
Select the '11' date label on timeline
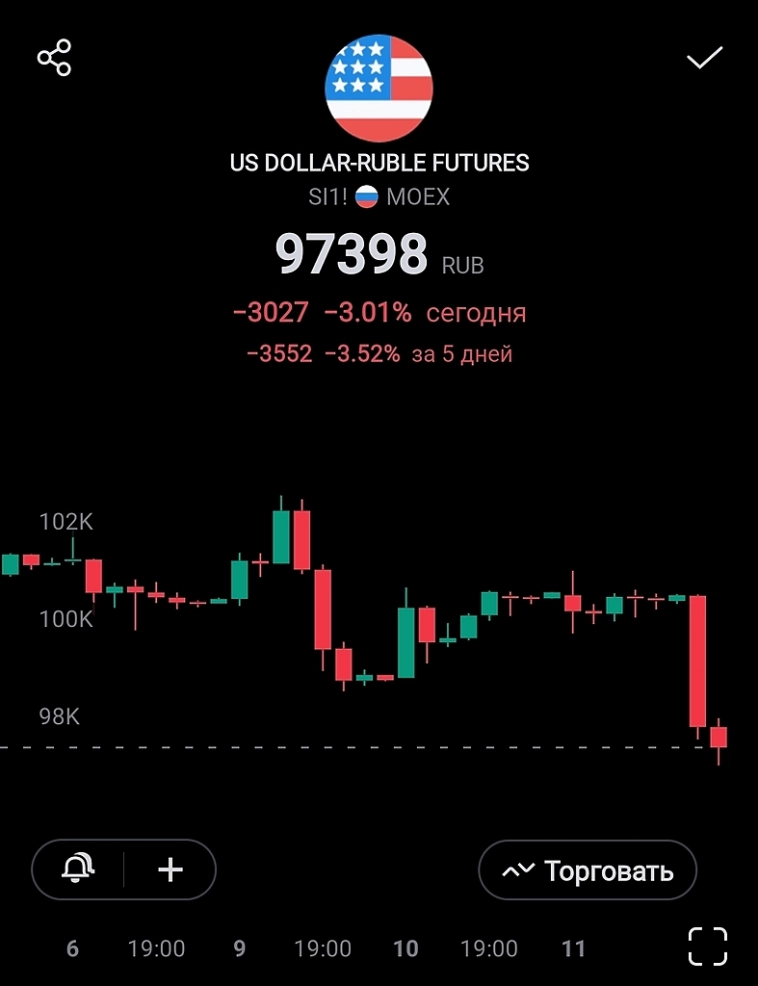(573, 948)
